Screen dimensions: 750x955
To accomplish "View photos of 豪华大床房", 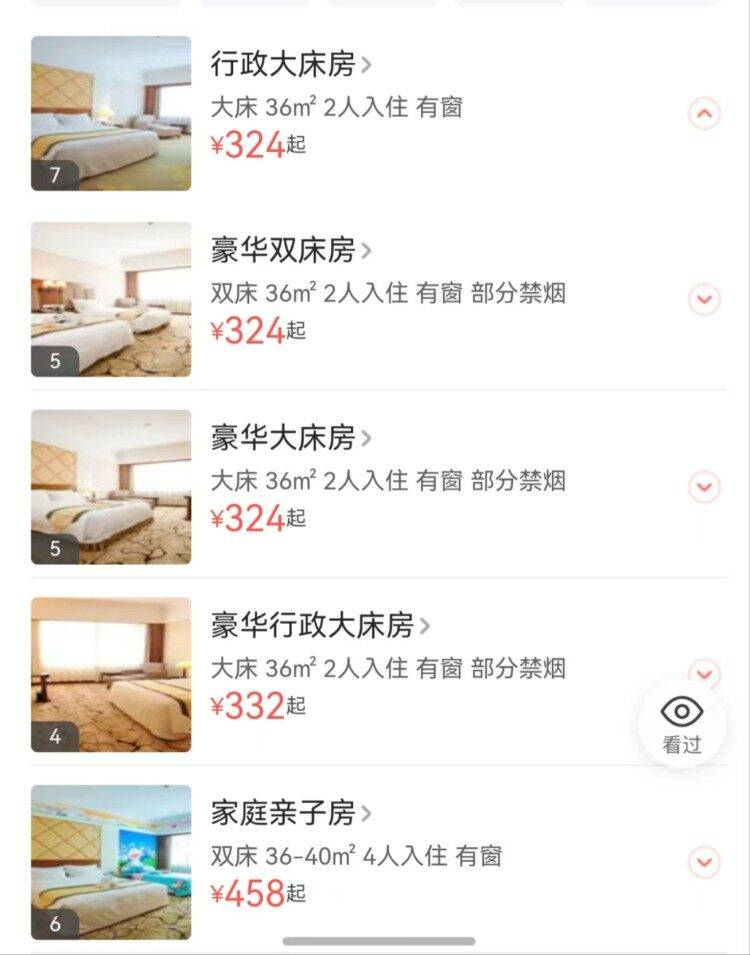I will tap(111, 487).
